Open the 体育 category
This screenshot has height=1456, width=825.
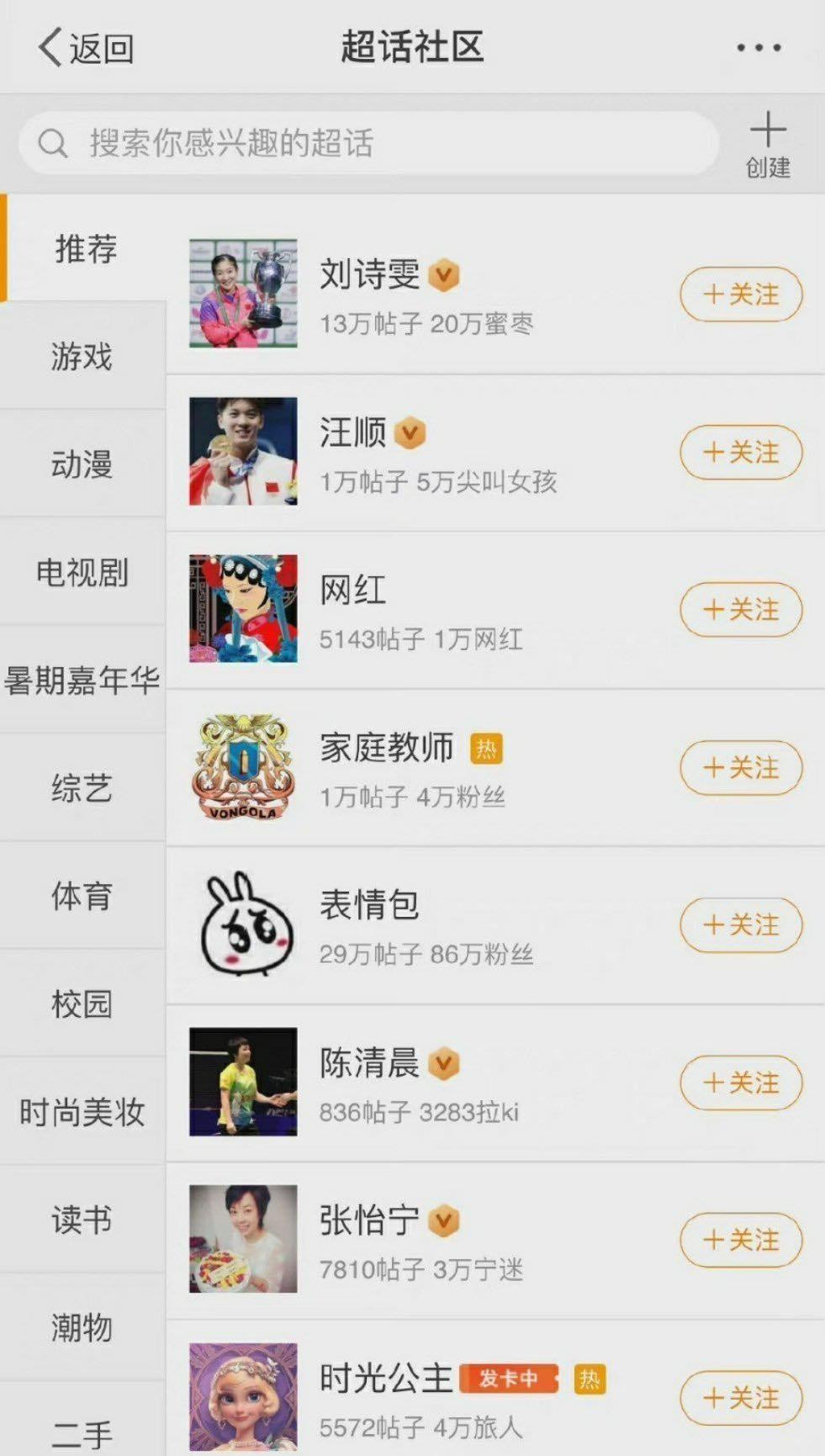click(82, 896)
